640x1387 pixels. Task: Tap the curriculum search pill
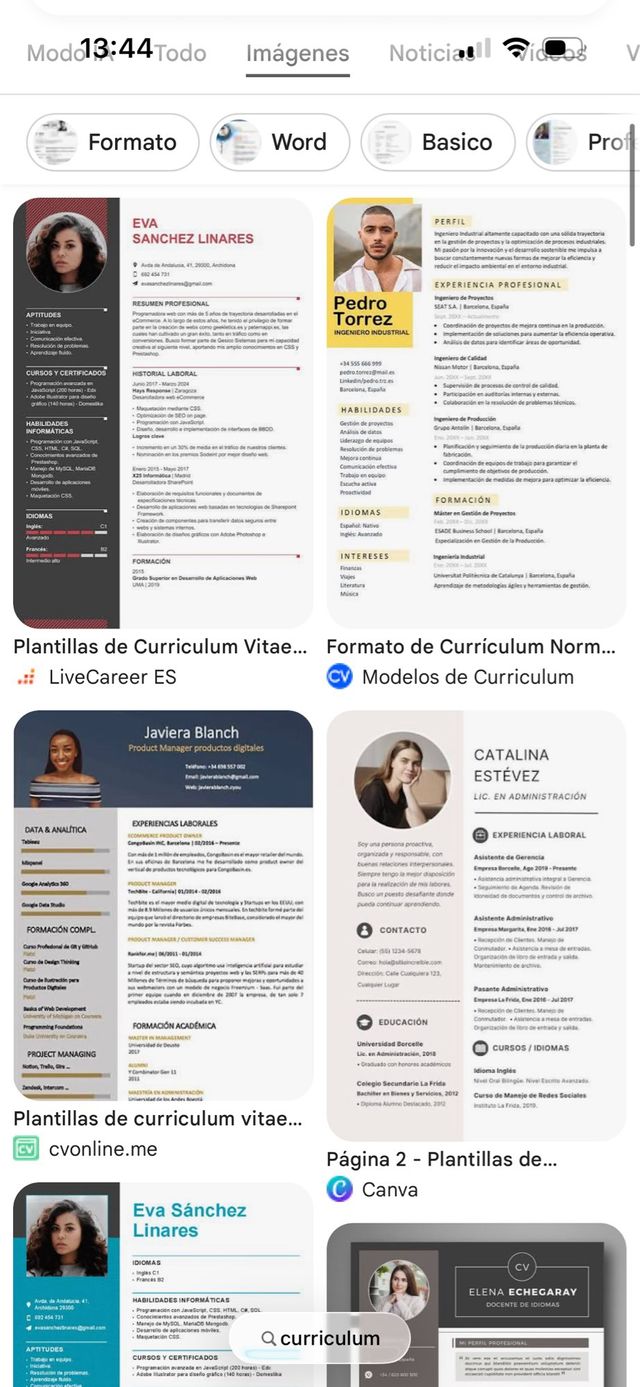coord(320,1338)
